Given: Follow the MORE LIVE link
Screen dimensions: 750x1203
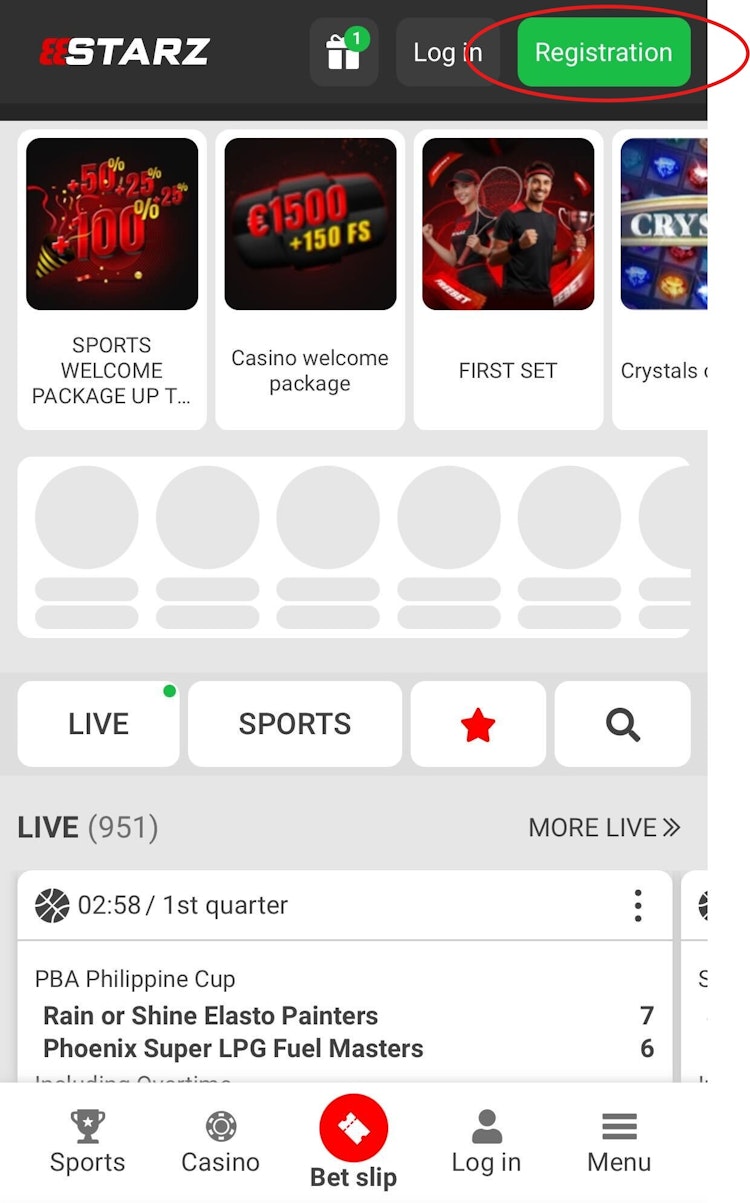Looking at the screenshot, I should pos(604,827).
